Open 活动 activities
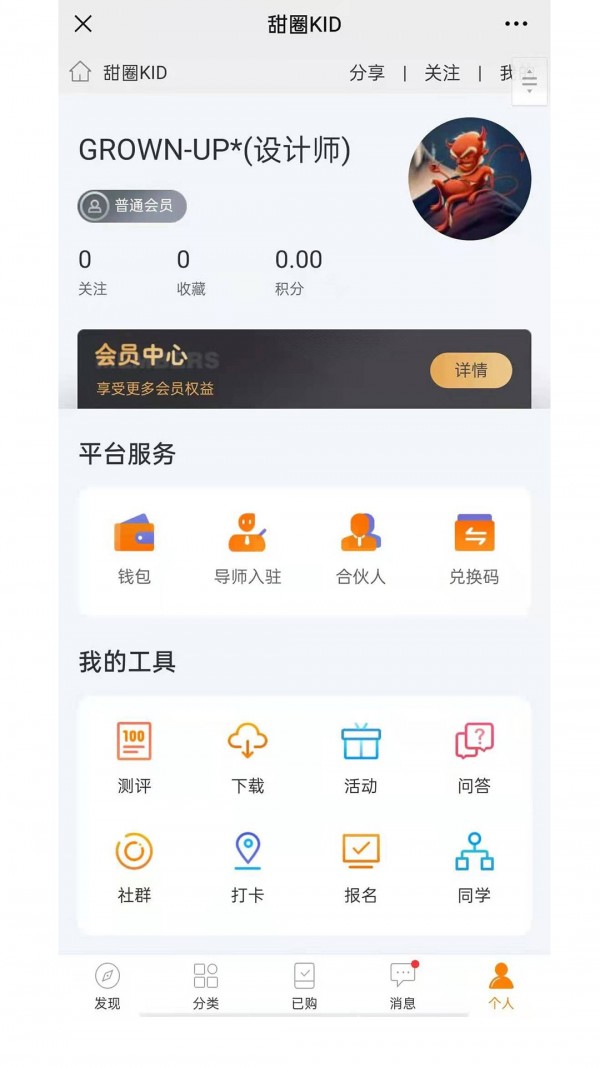 click(x=360, y=758)
